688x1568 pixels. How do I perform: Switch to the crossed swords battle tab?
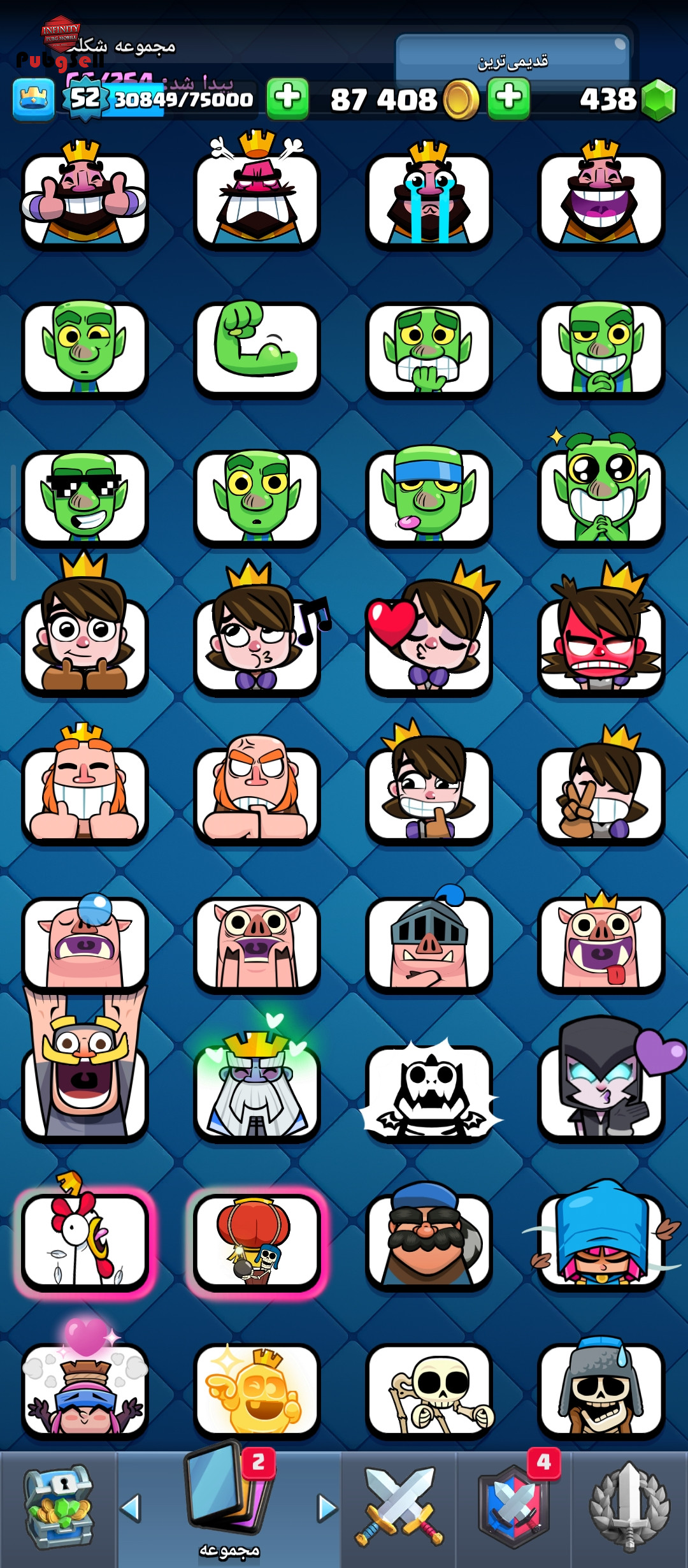[399, 1509]
